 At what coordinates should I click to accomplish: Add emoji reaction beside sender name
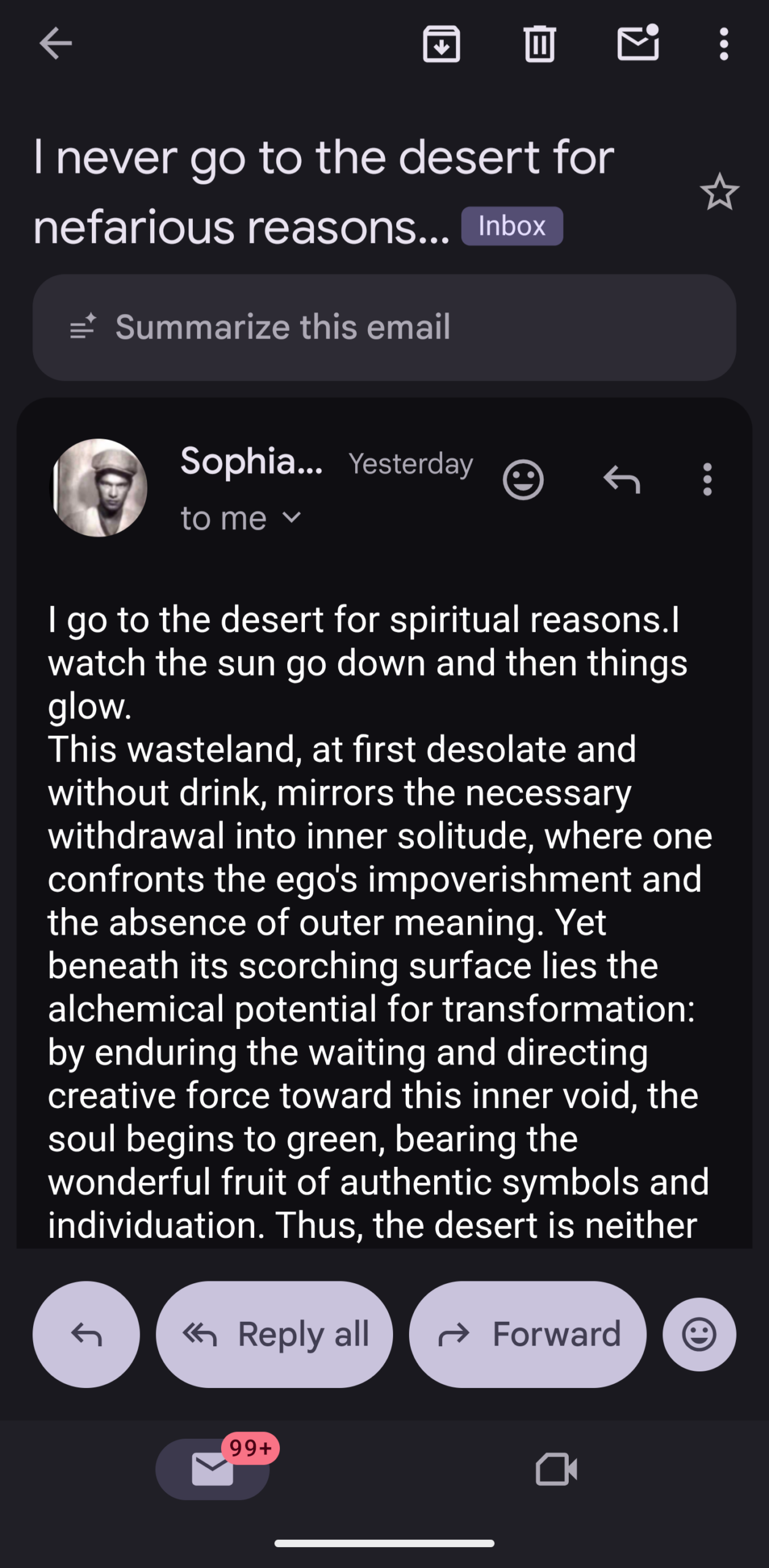pyautogui.click(x=523, y=480)
